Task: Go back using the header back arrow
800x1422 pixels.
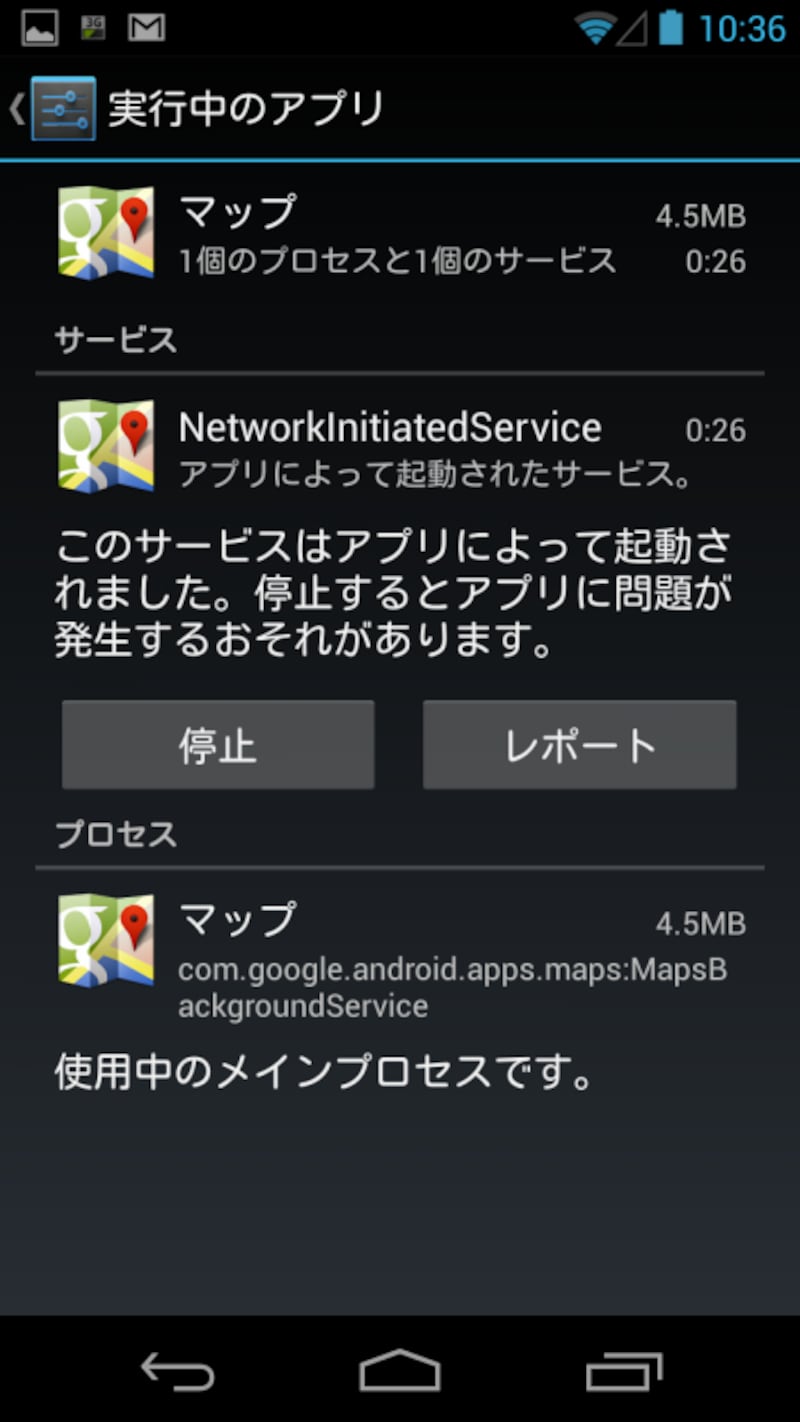Action: pyautogui.click(x=16, y=106)
